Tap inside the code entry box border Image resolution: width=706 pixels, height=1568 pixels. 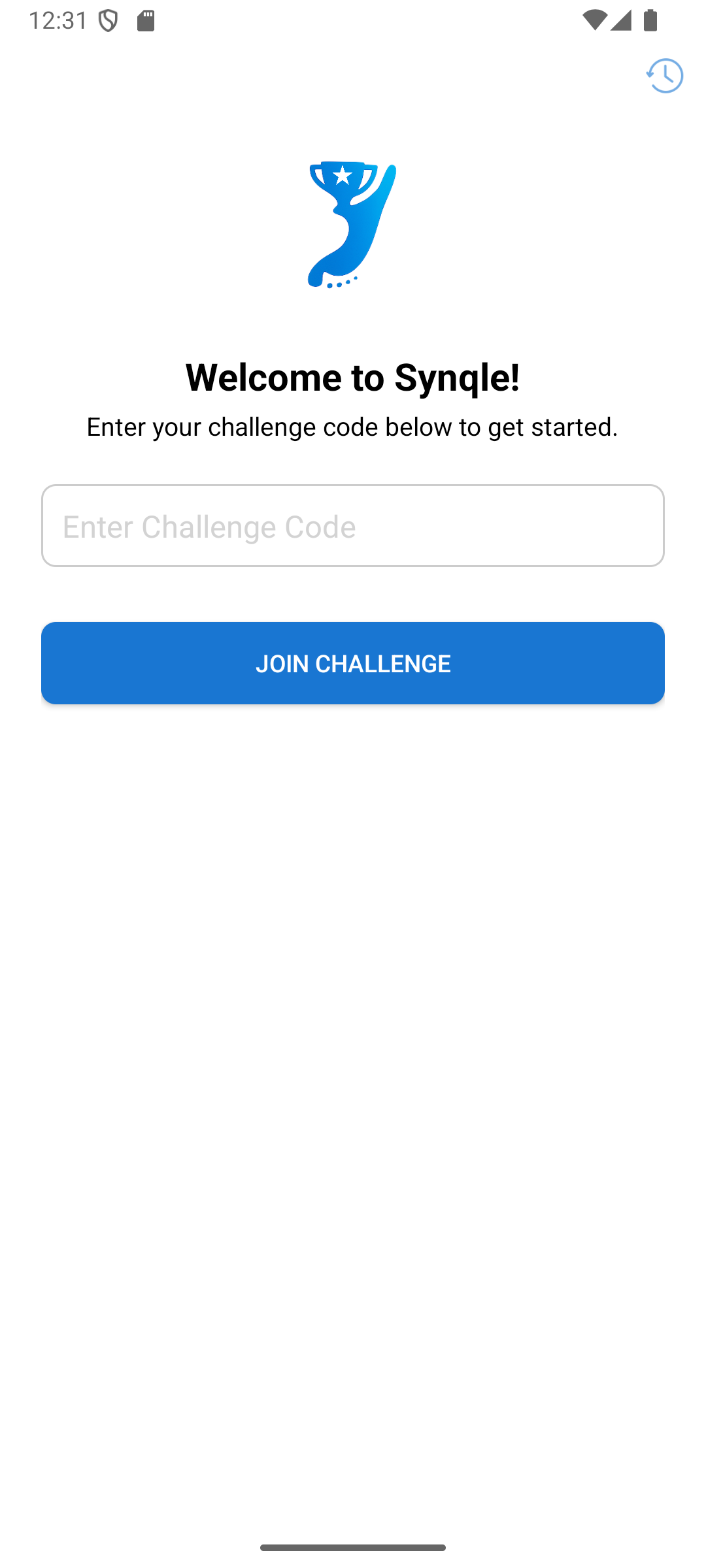tap(353, 525)
